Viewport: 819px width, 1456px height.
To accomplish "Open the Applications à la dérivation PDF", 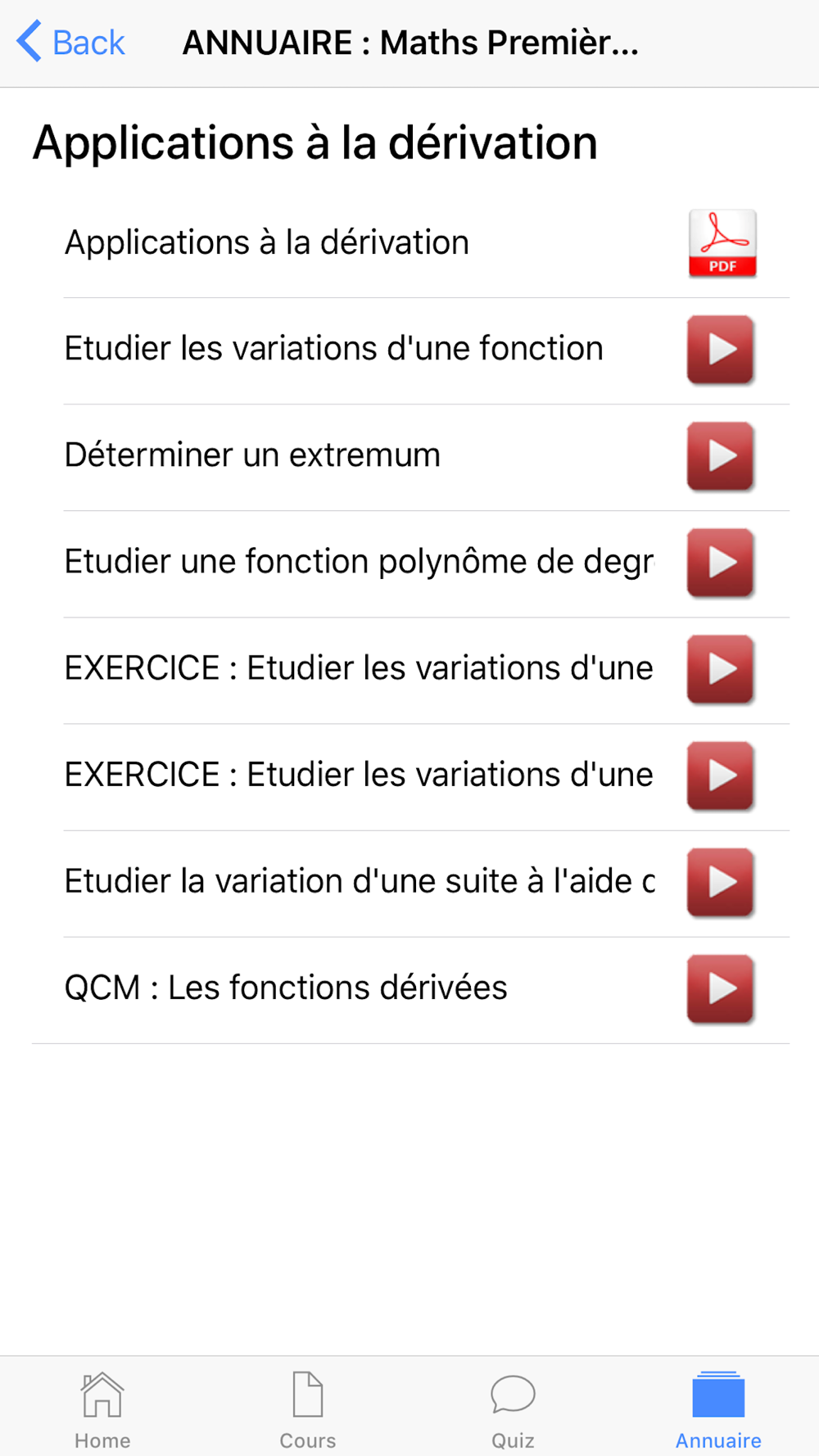I will click(722, 243).
